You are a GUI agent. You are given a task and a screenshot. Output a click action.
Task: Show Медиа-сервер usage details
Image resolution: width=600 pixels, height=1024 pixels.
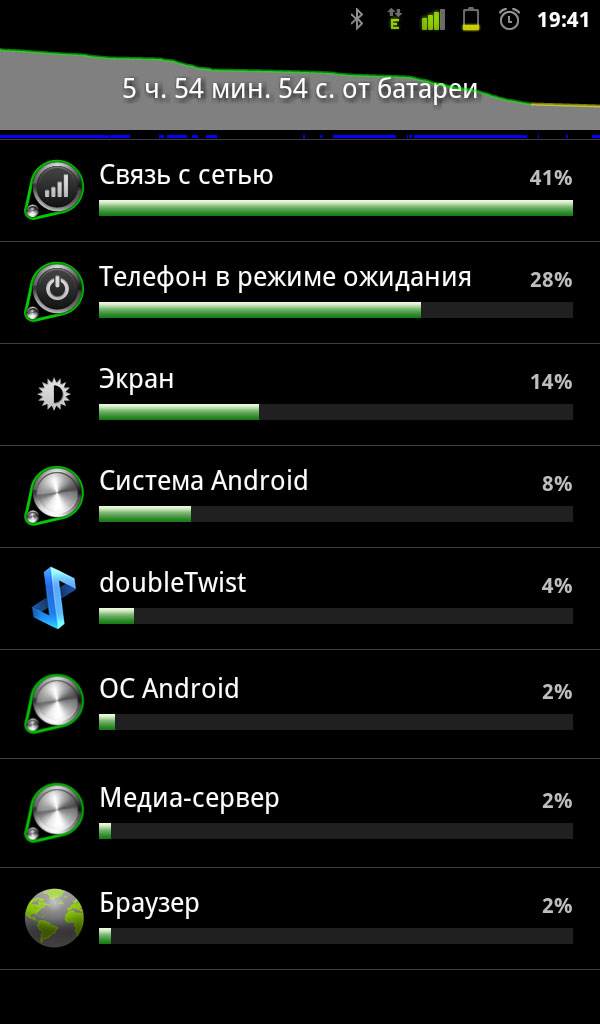click(300, 813)
